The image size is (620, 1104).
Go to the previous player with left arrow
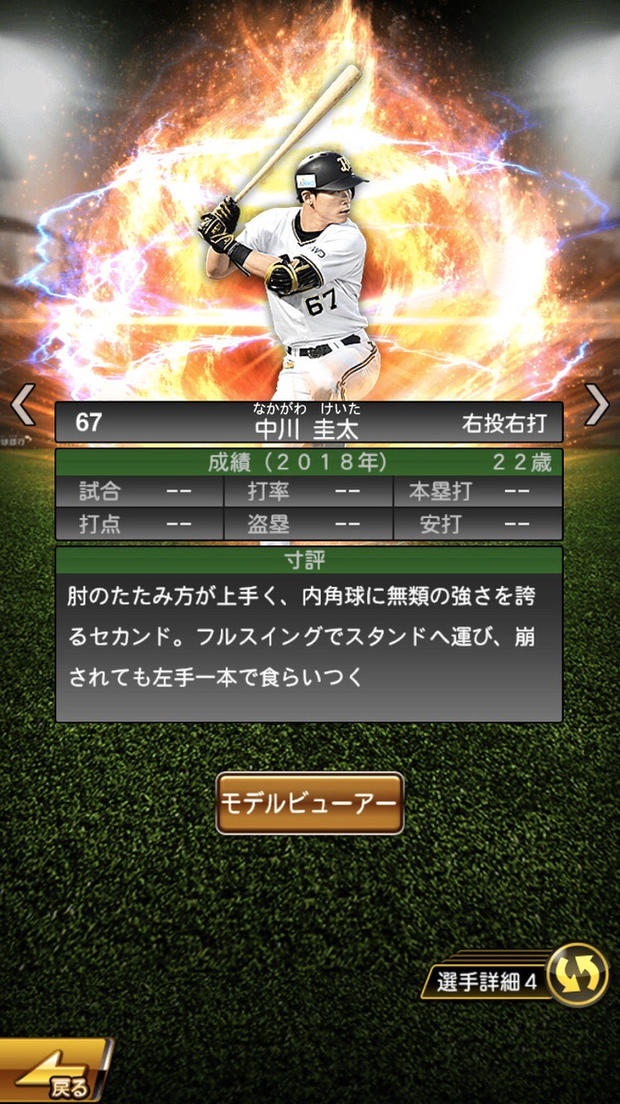pos(22,405)
